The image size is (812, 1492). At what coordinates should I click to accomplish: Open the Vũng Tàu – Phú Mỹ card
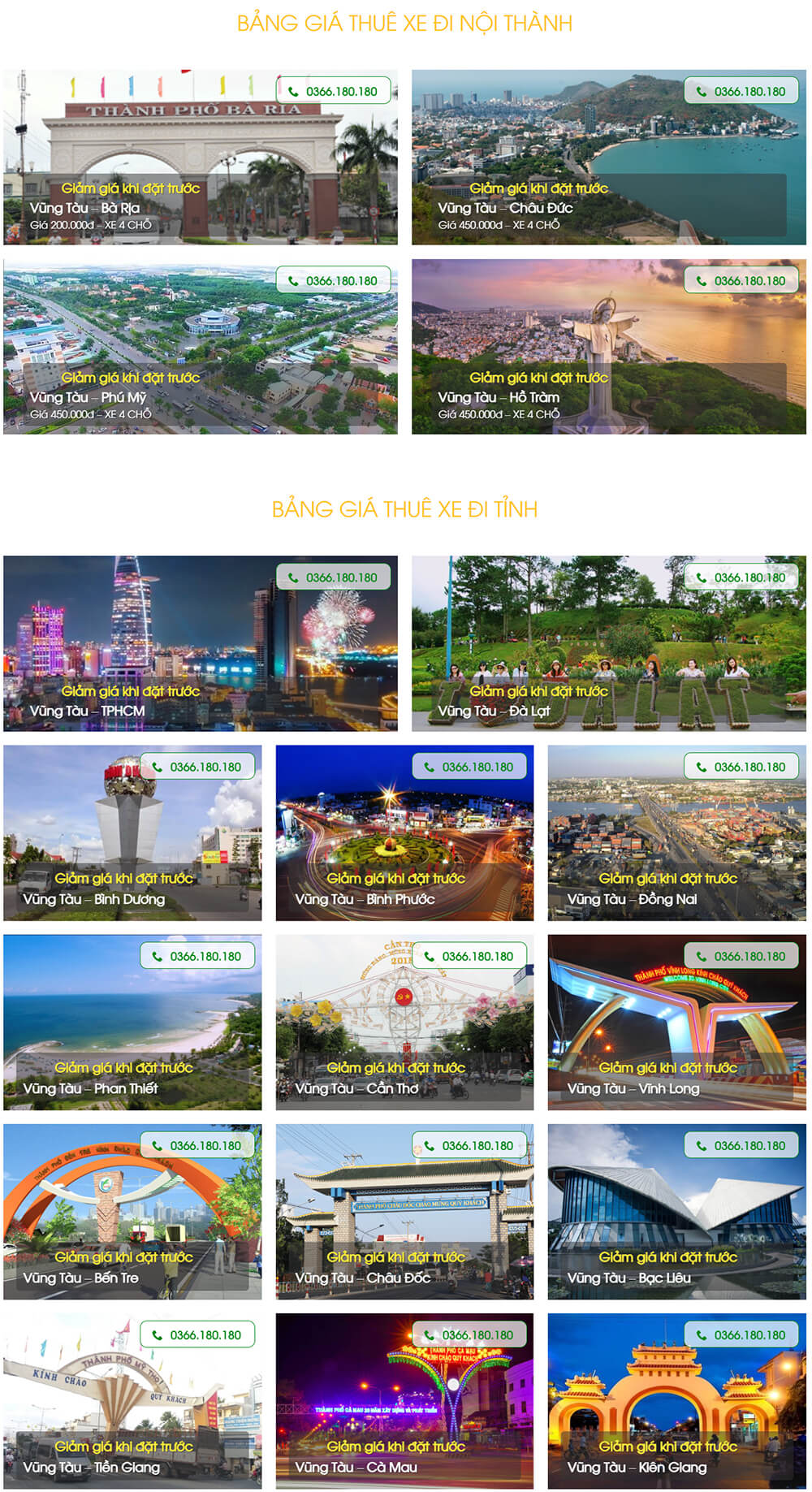pos(88,397)
